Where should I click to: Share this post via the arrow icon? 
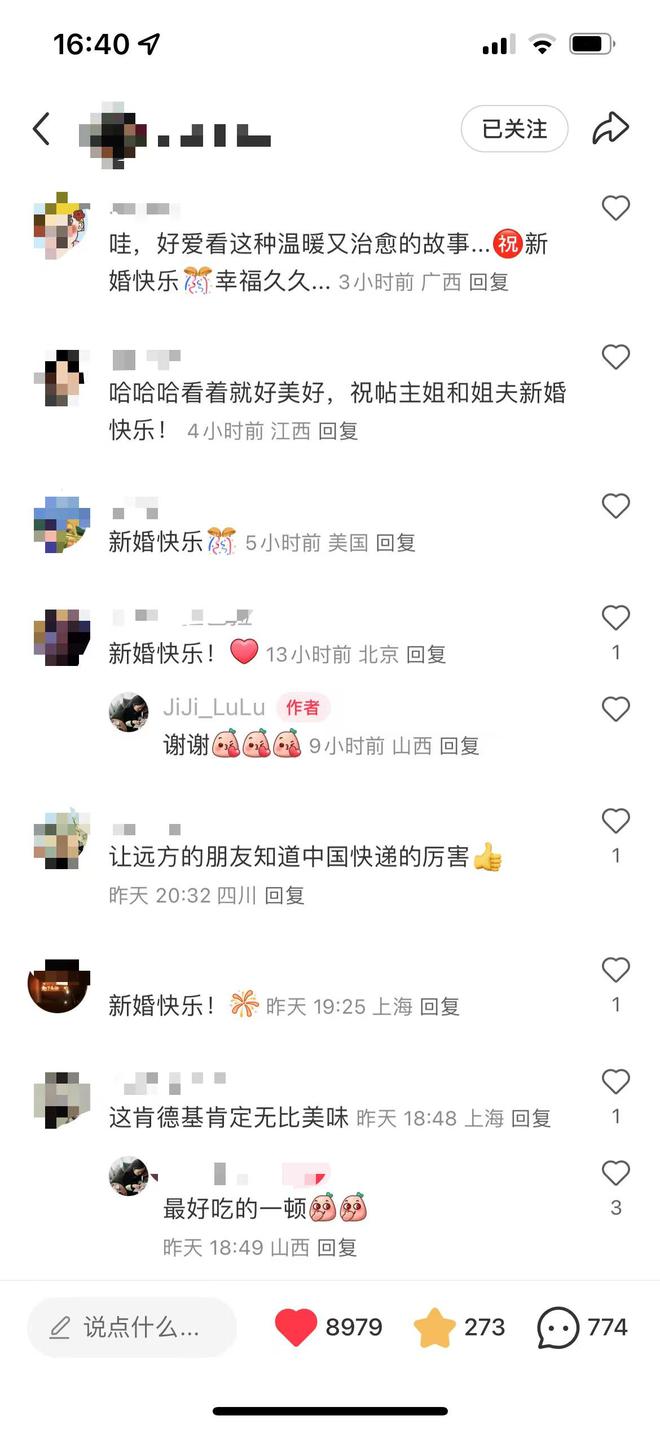click(610, 128)
